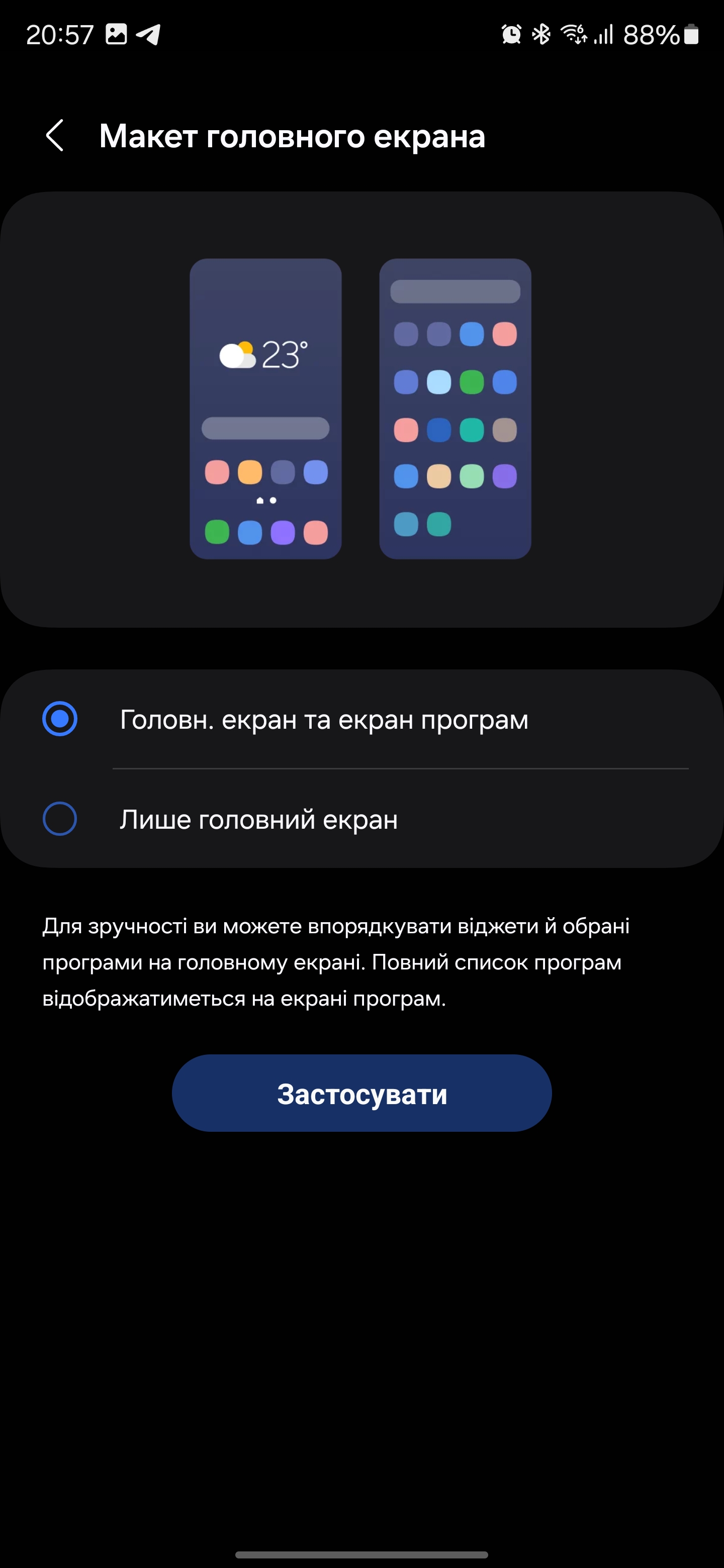Viewport: 724px width, 1568px height.
Task: Go back from Макет головного екрана
Action: click(x=55, y=135)
